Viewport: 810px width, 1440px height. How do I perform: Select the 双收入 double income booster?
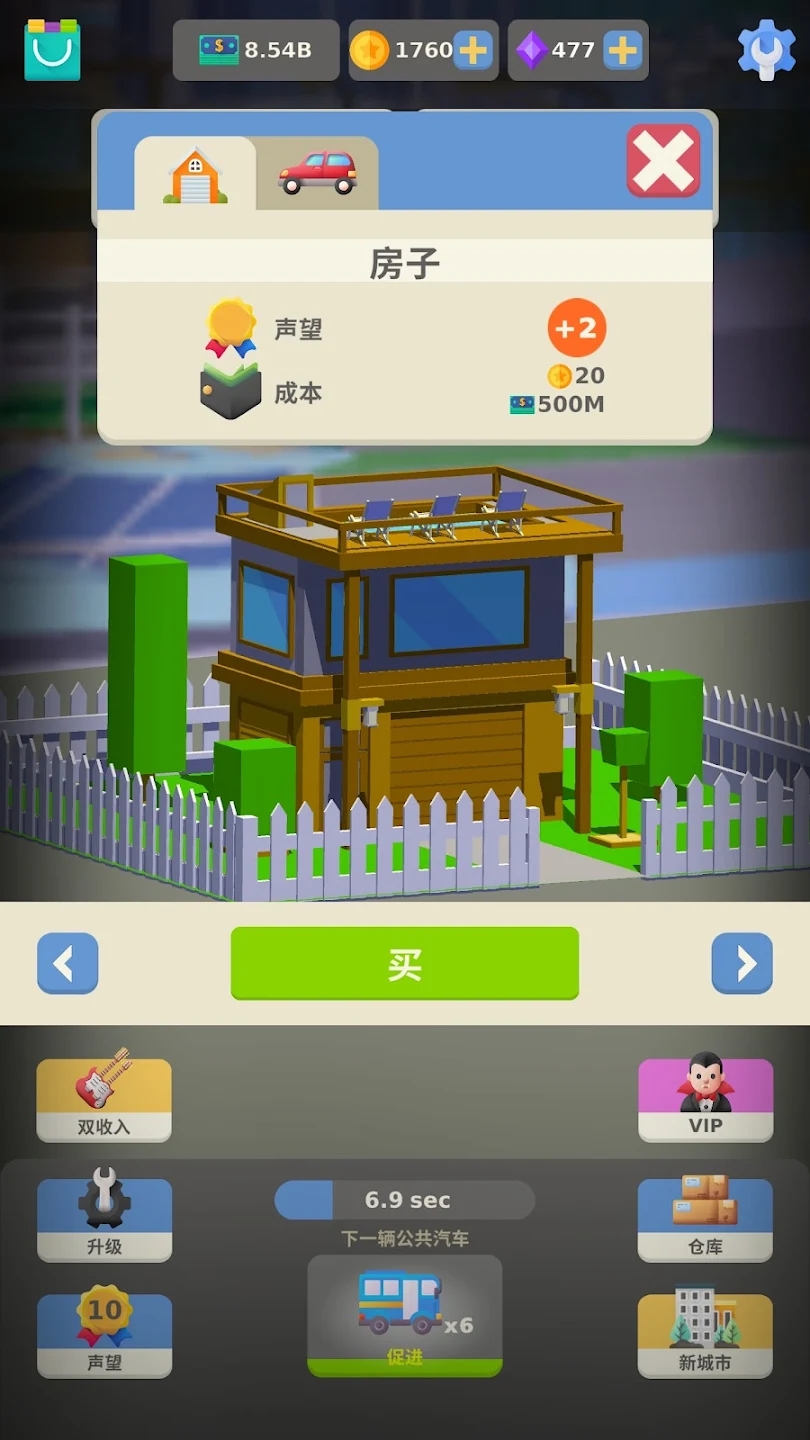click(x=104, y=1098)
